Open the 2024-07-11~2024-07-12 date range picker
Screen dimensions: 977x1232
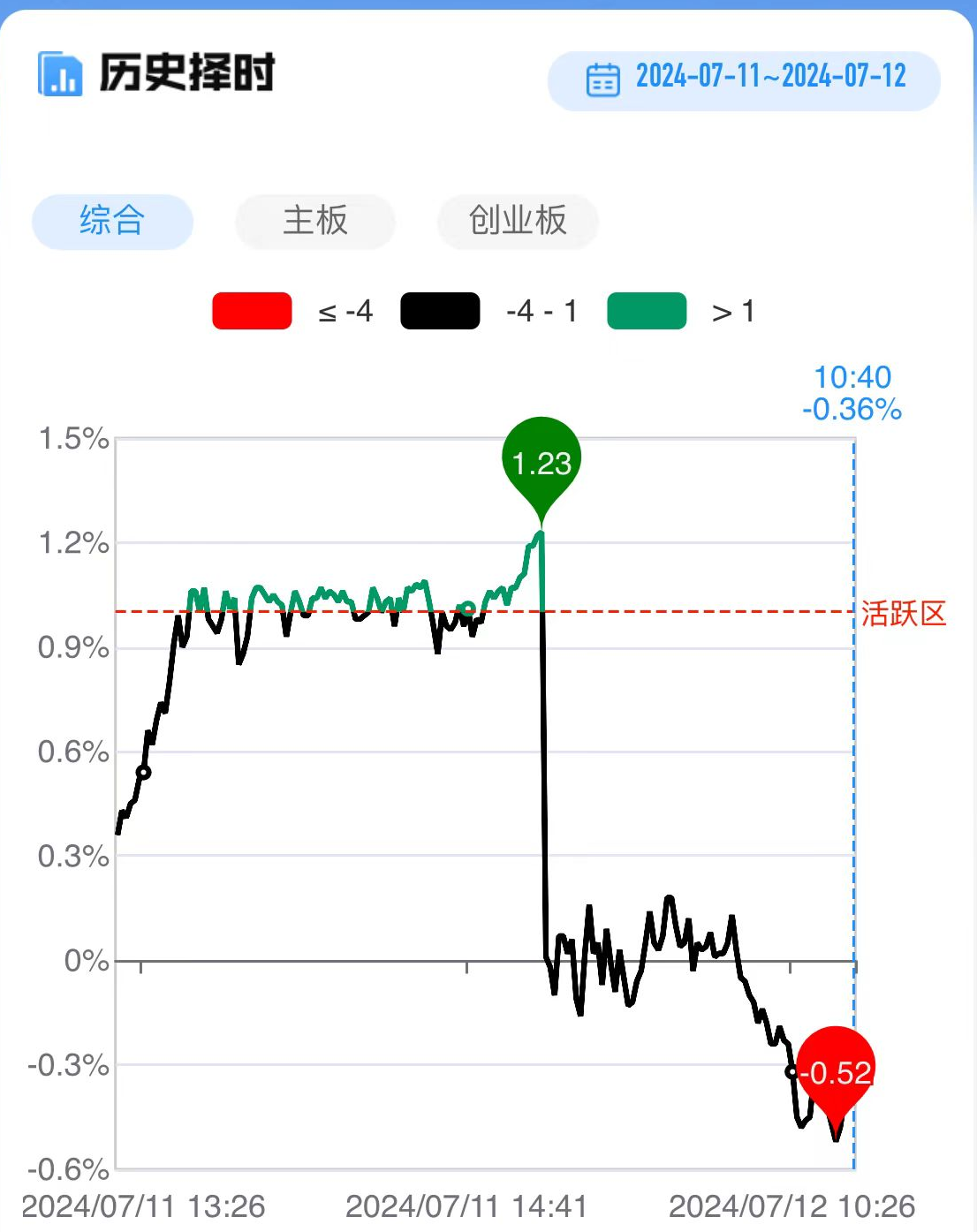745,79
